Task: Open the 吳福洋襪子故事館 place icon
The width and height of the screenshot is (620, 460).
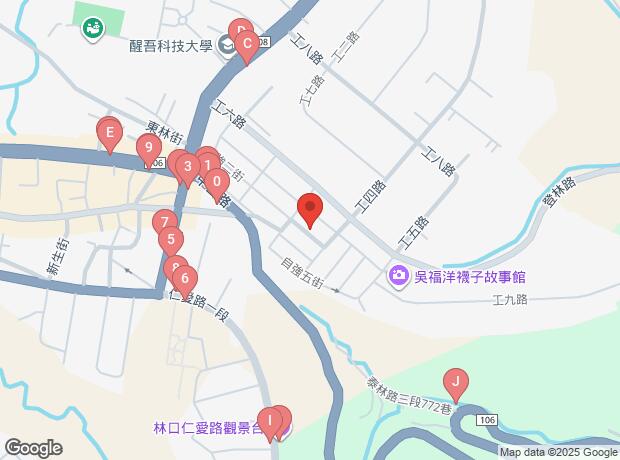Action: pyautogui.click(x=398, y=276)
